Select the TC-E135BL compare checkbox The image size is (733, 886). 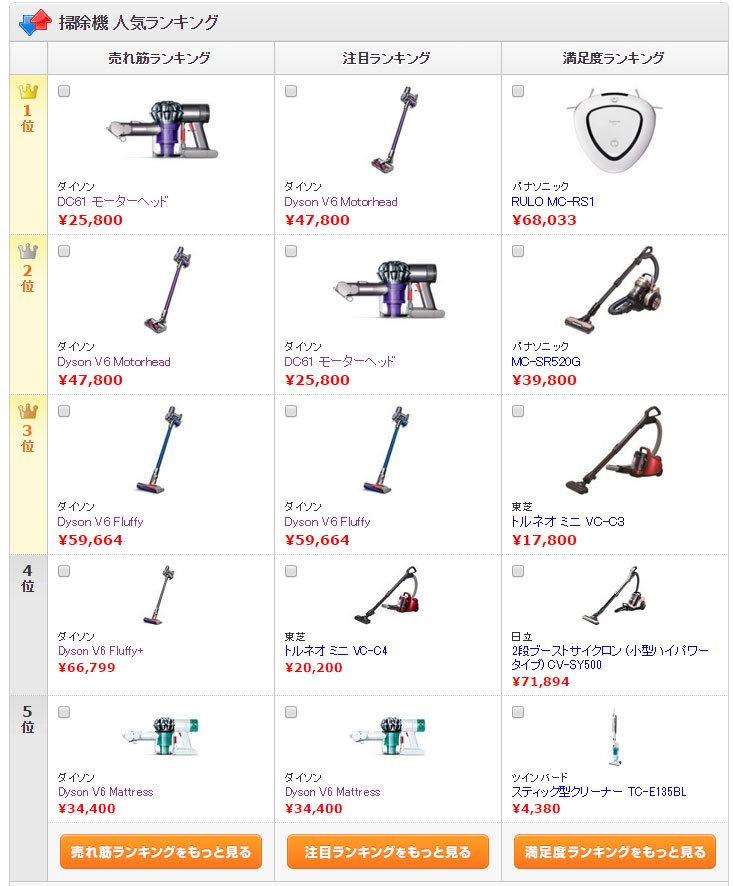[x=518, y=712]
